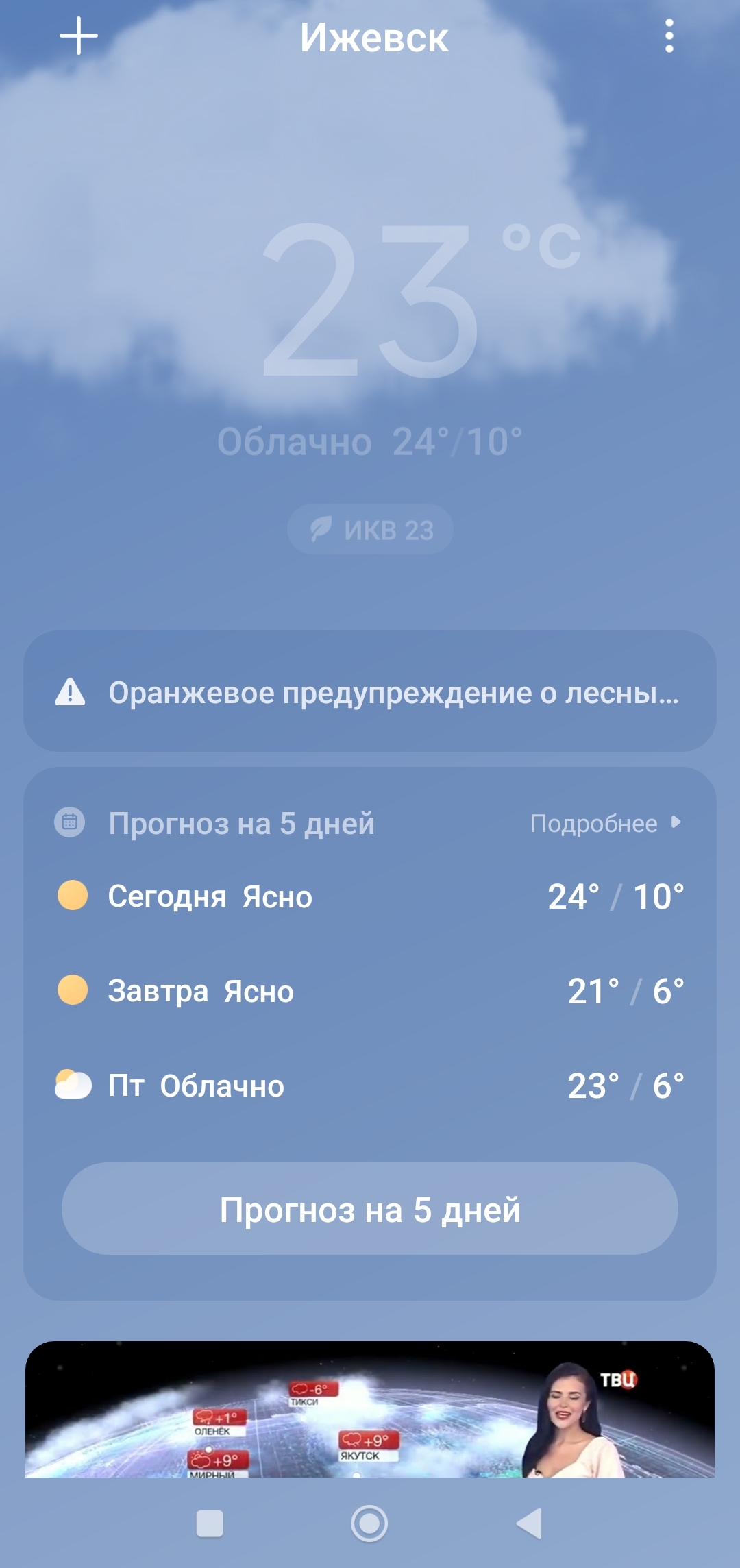The width and height of the screenshot is (740, 1568).
Task: Open the ИКВ 23 air quality details
Action: click(369, 530)
